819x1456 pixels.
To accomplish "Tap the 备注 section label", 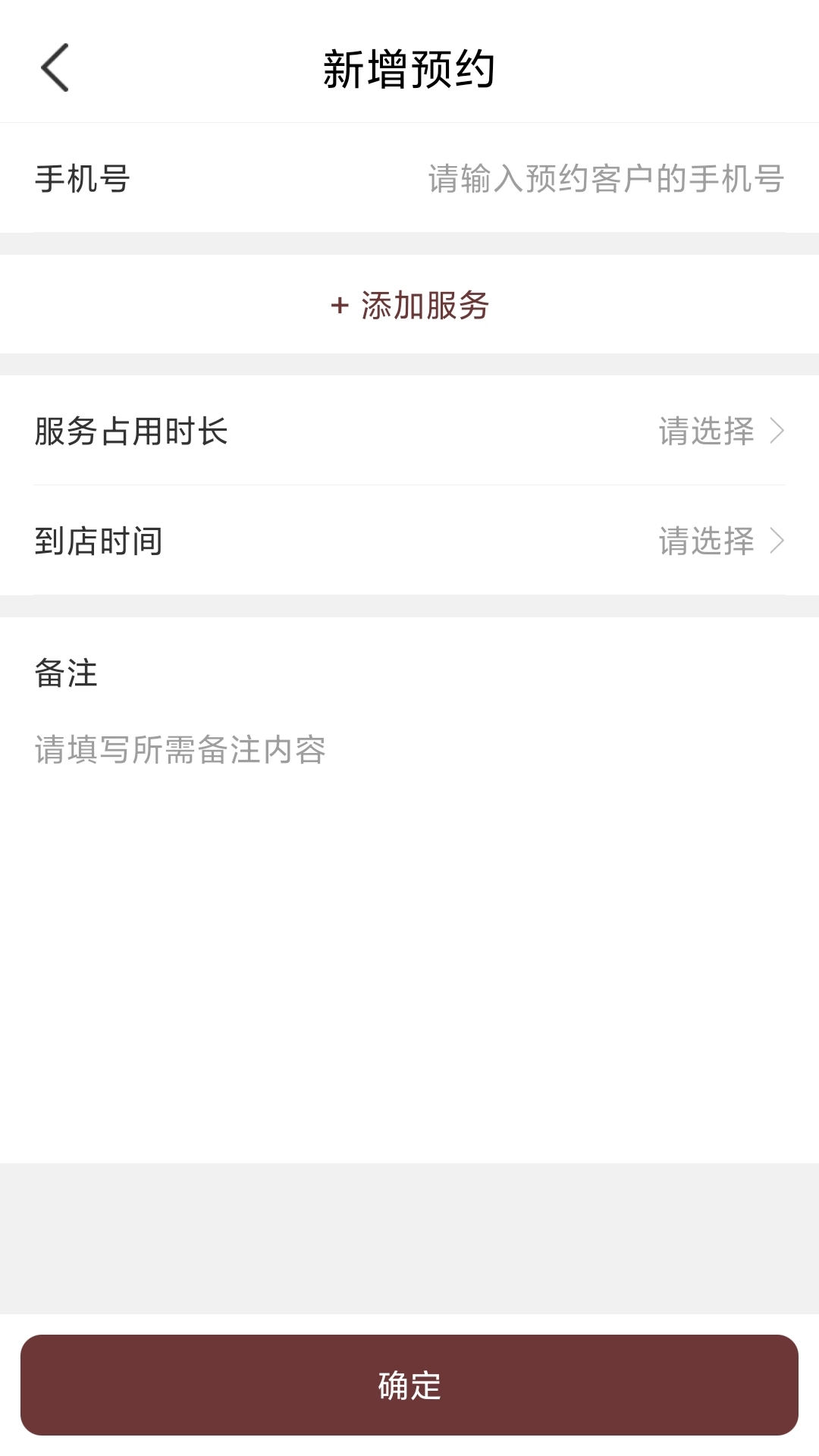I will click(x=64, y=673).
